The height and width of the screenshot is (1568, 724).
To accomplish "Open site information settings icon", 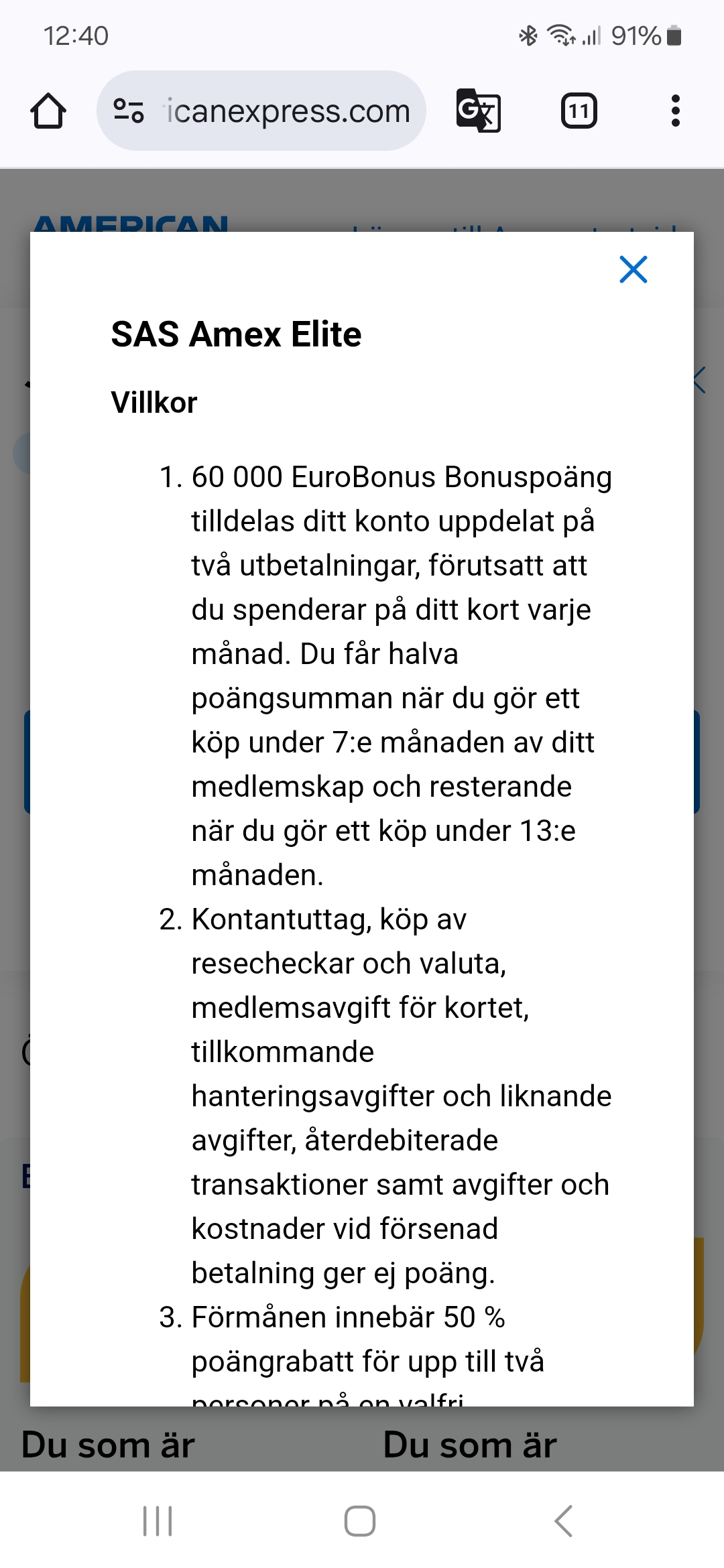I will [128, 111].
